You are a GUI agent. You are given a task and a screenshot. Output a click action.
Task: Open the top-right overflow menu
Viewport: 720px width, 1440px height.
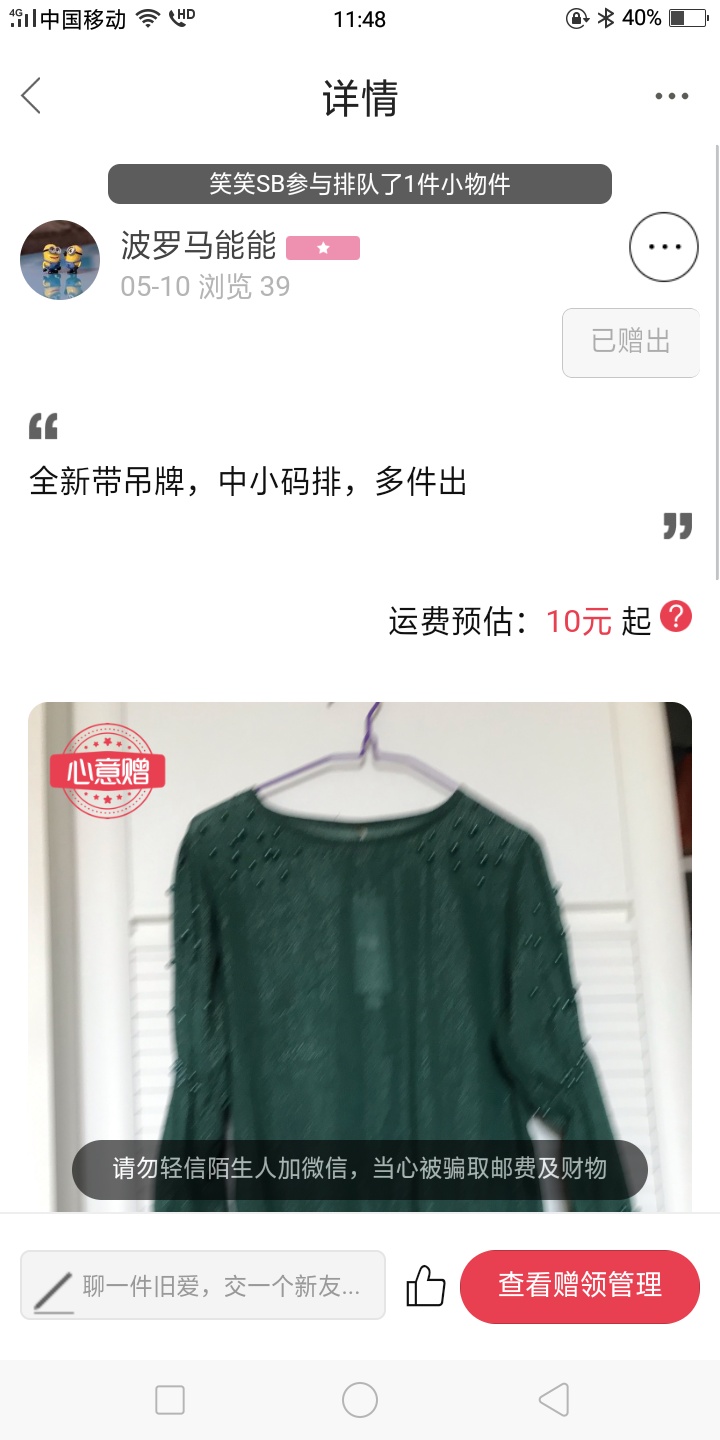click(x=672, y=96)
